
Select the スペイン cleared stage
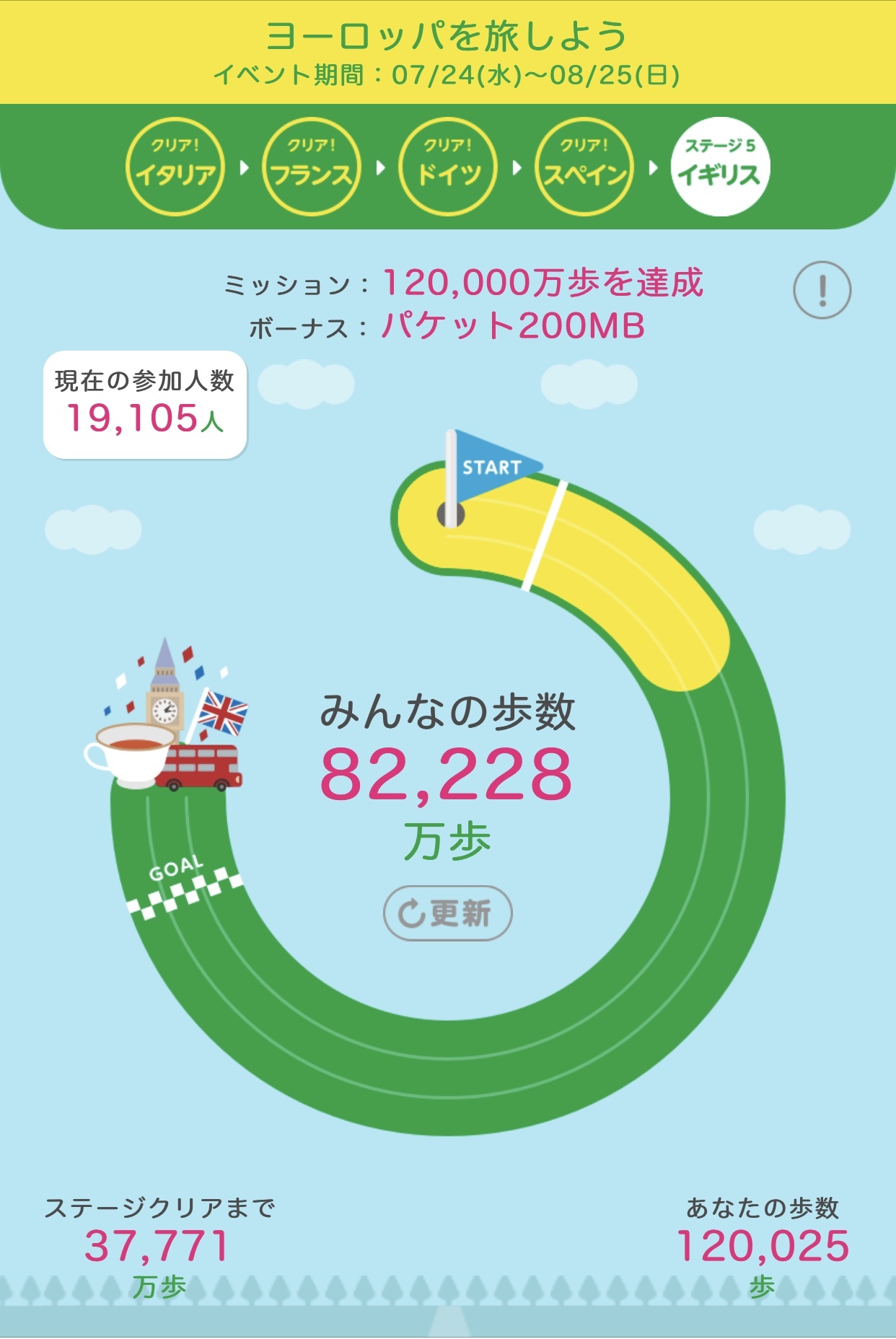pos(584,167)
